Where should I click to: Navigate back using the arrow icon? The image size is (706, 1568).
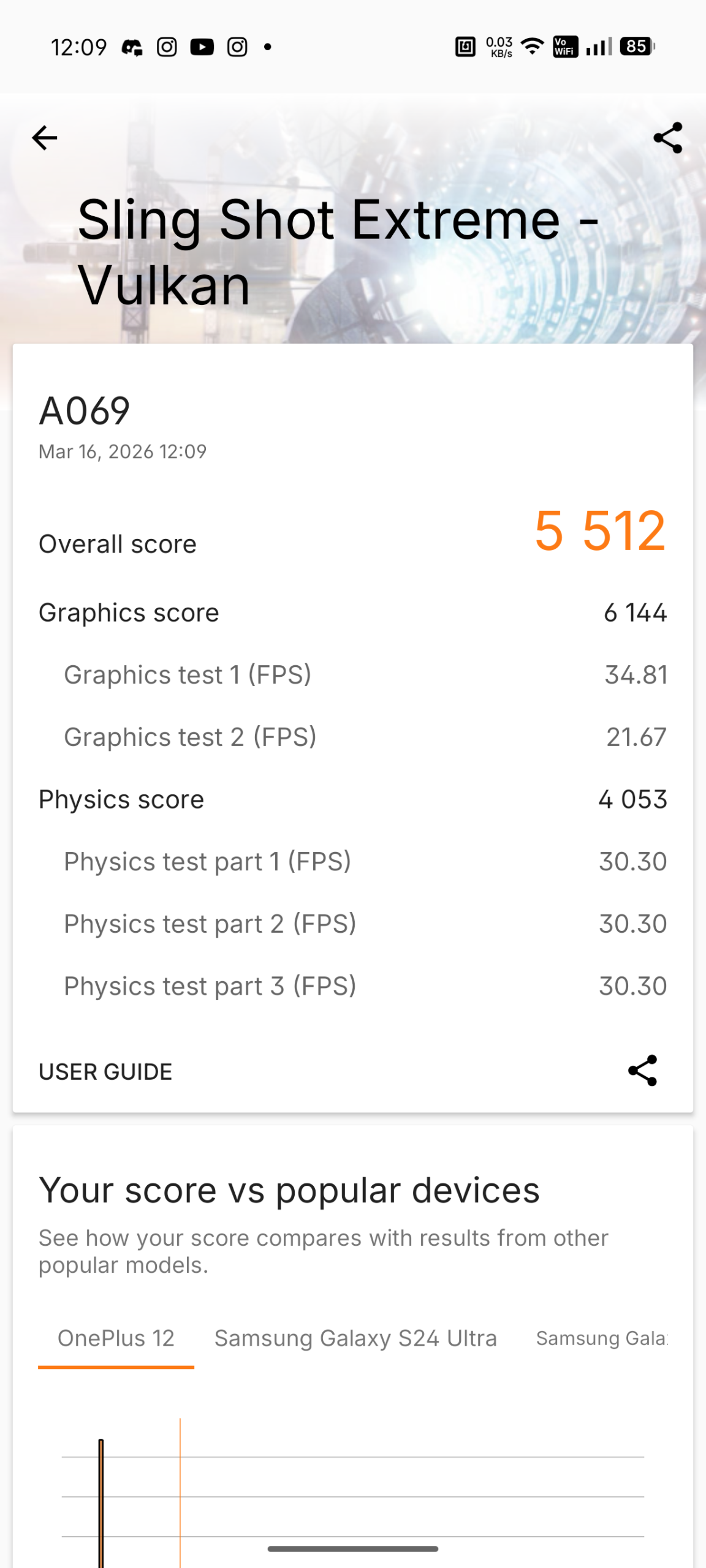pos(44,137)
